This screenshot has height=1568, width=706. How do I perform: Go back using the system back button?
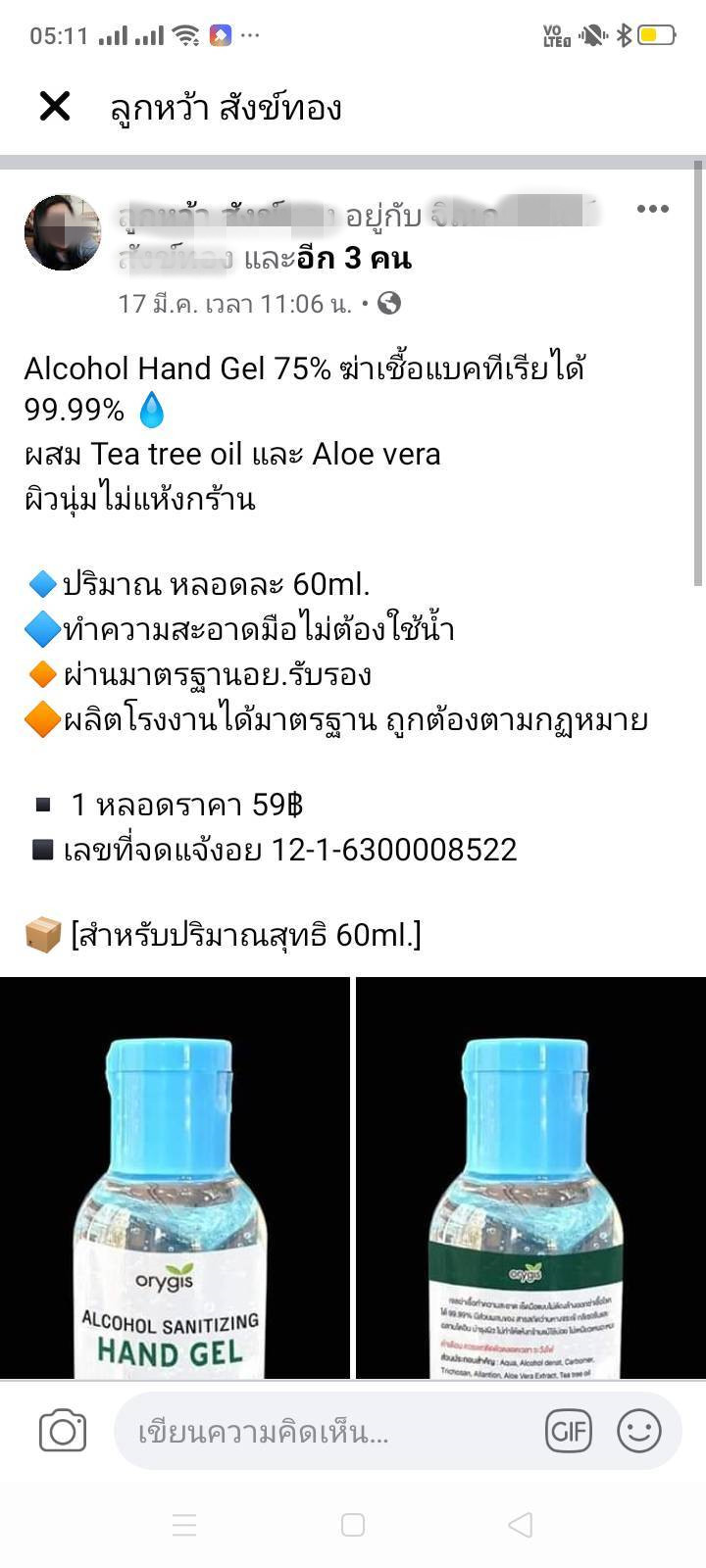point(521,1525)
